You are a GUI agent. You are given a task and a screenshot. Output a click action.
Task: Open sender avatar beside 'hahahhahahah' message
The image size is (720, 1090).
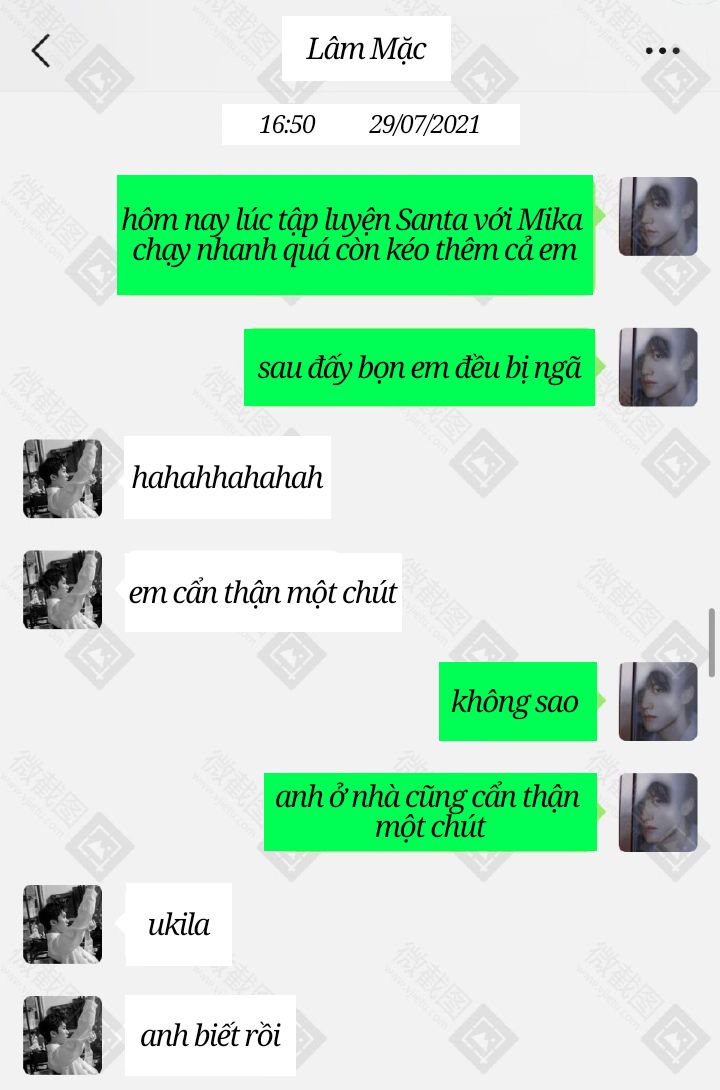click(62, 478)
